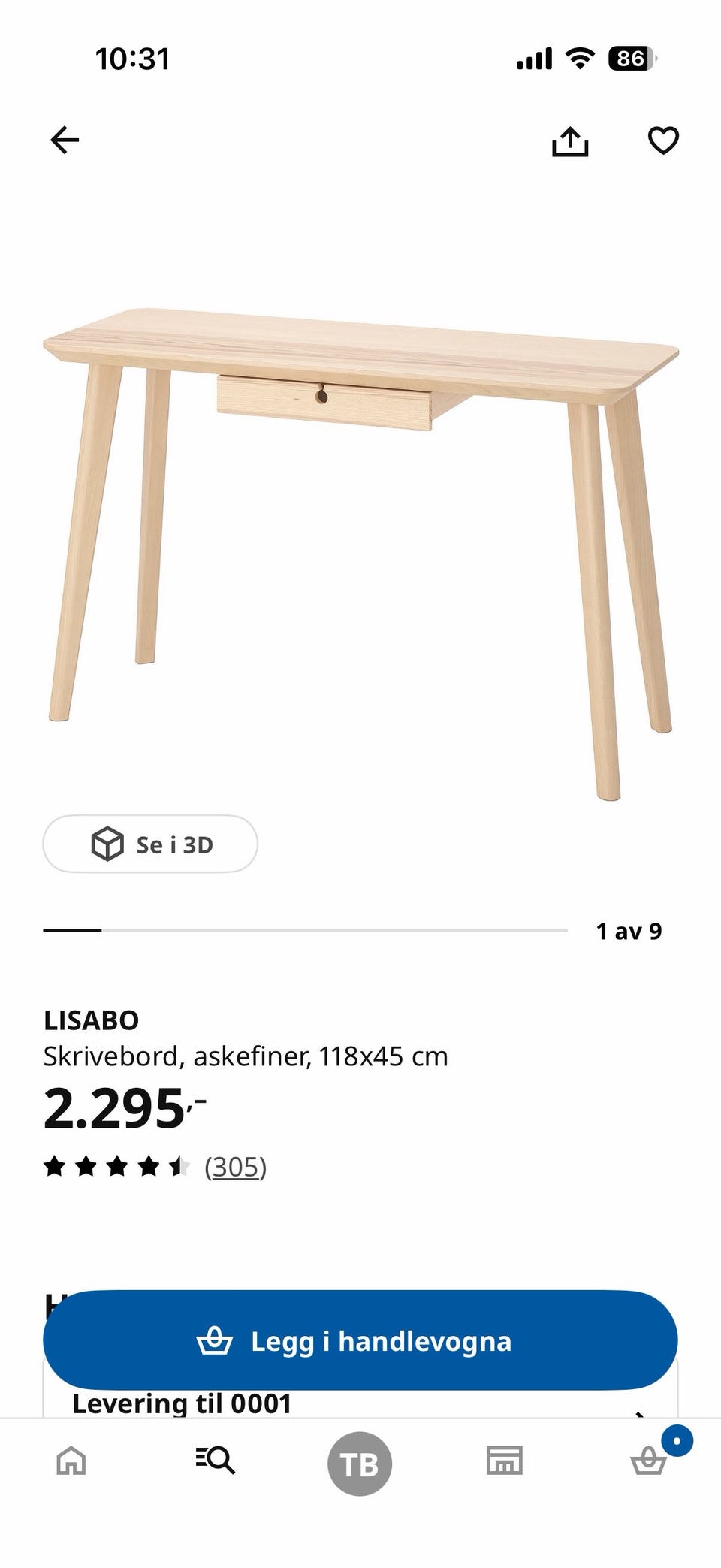Image resolution: width=721 pixels, height=1568 pixels.
Task: Open the LISABO desk product image
Action: click(360, 554)
